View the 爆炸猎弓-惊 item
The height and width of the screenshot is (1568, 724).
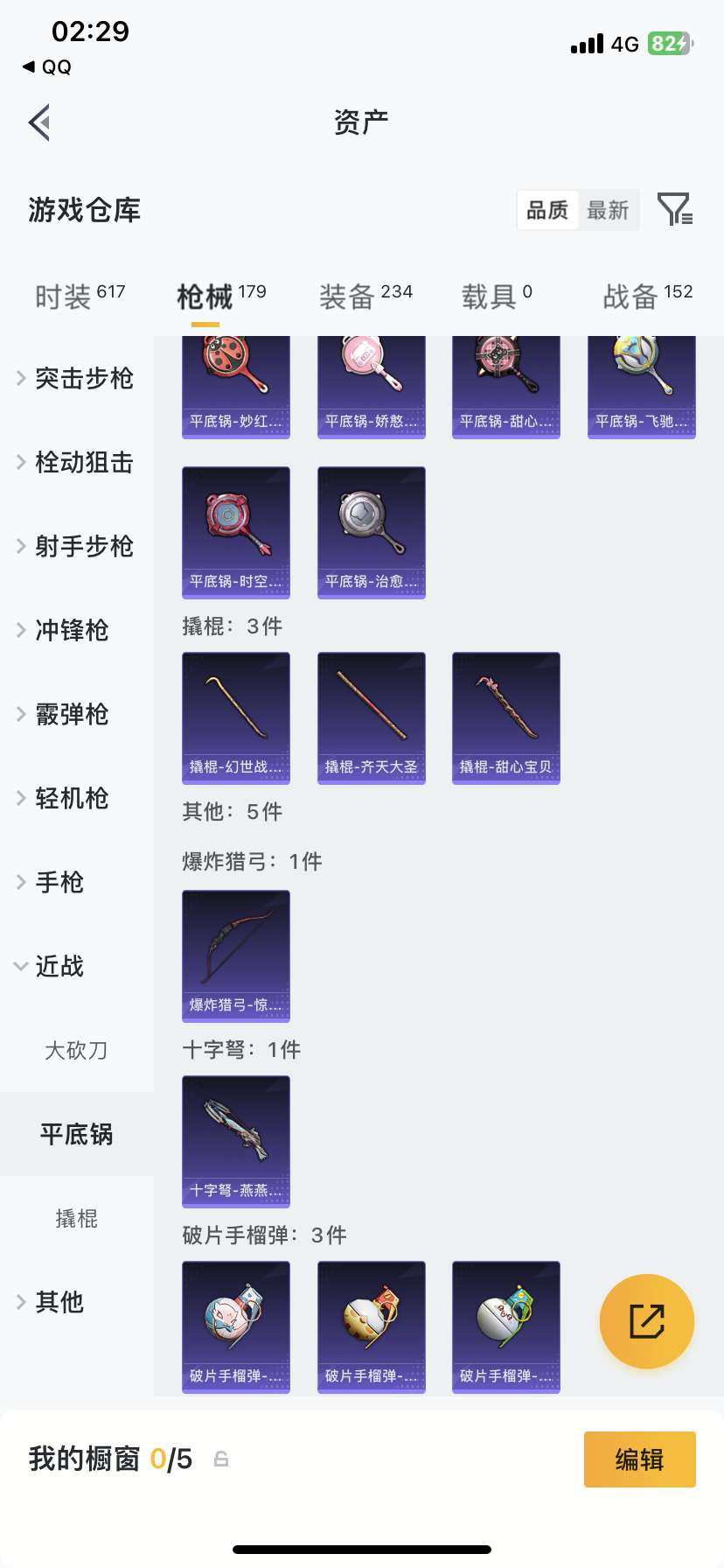(235, 955)
